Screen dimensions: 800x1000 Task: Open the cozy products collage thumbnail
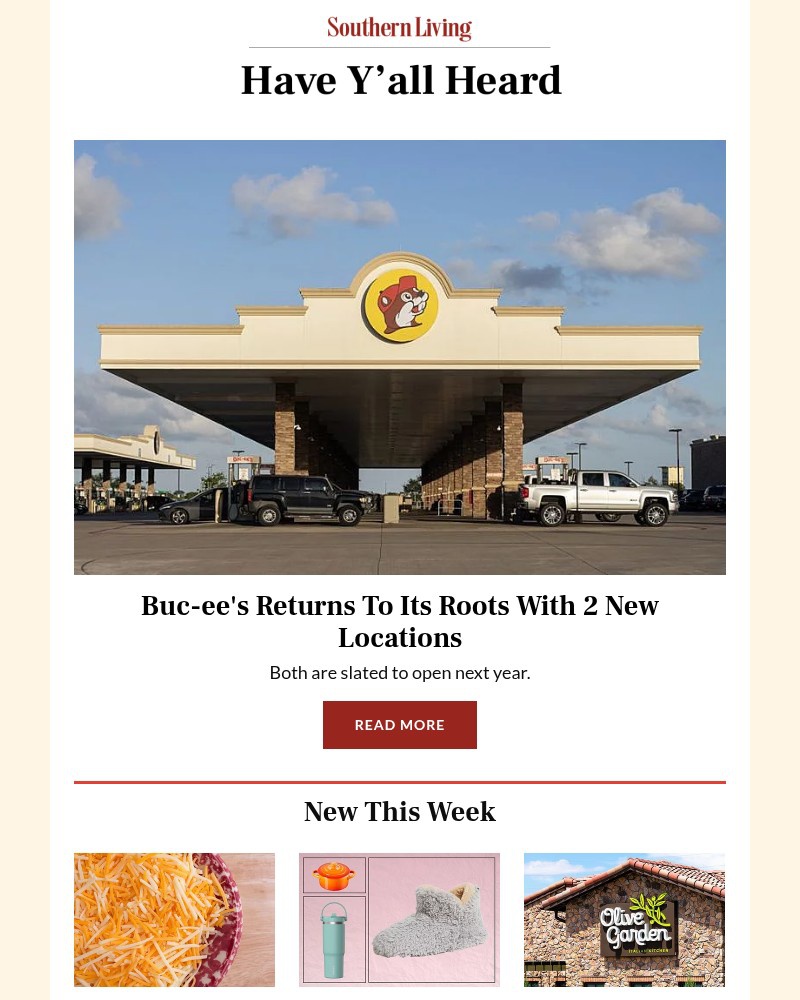coord(399,919)
